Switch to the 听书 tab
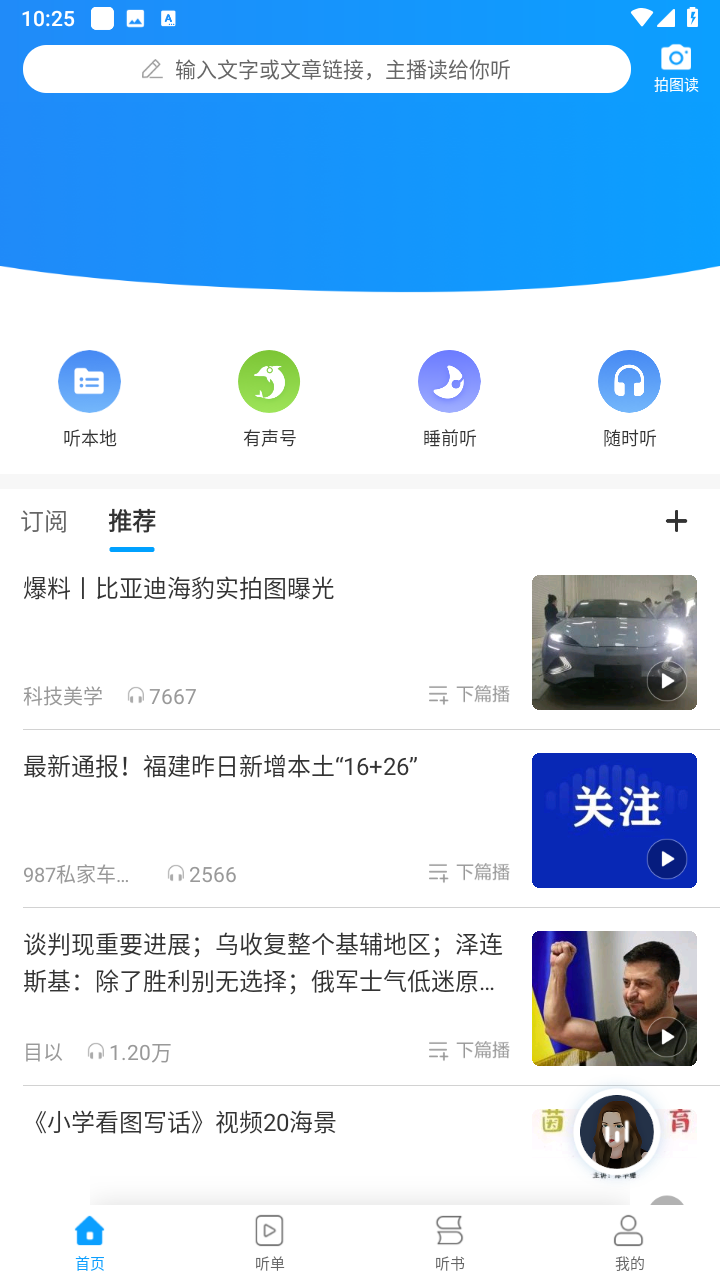This screenshot has height=1280, width=720. point(450,1242)
